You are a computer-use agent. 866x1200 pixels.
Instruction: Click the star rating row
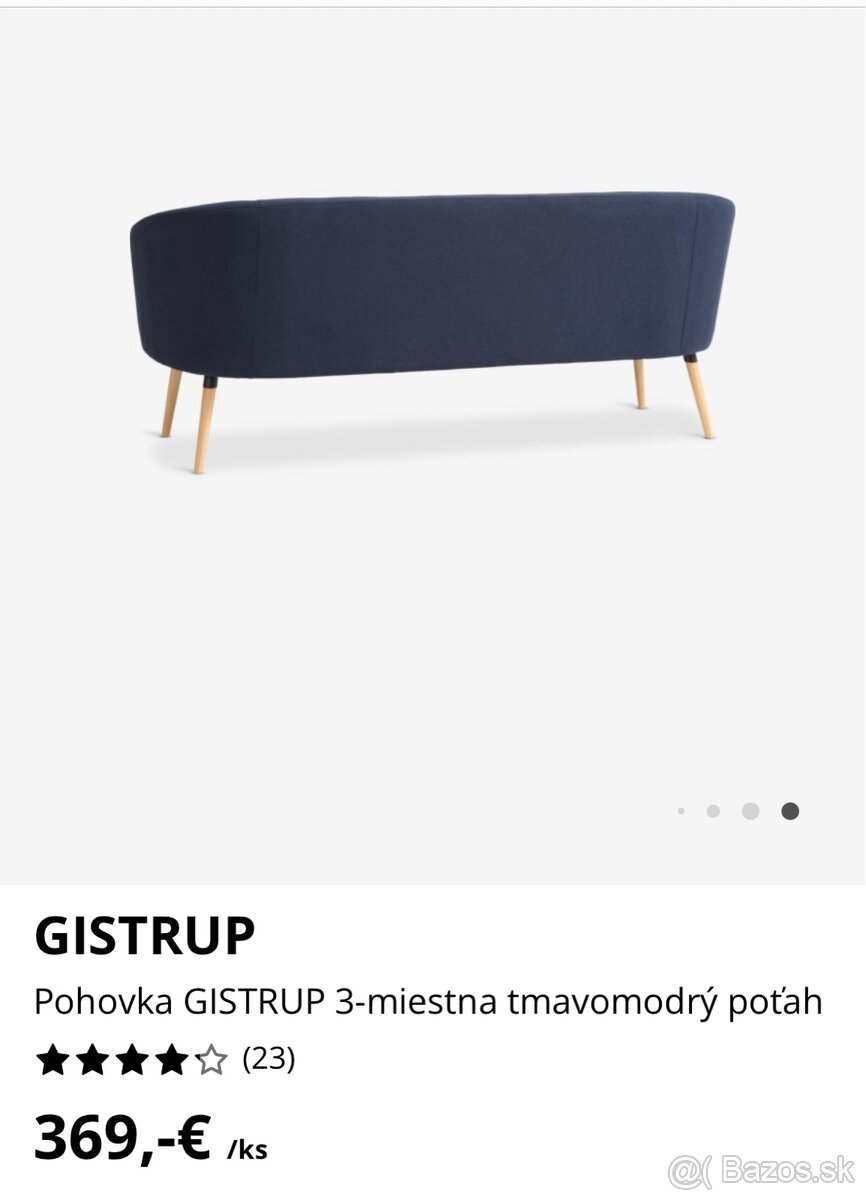[x=160, y=1058]
